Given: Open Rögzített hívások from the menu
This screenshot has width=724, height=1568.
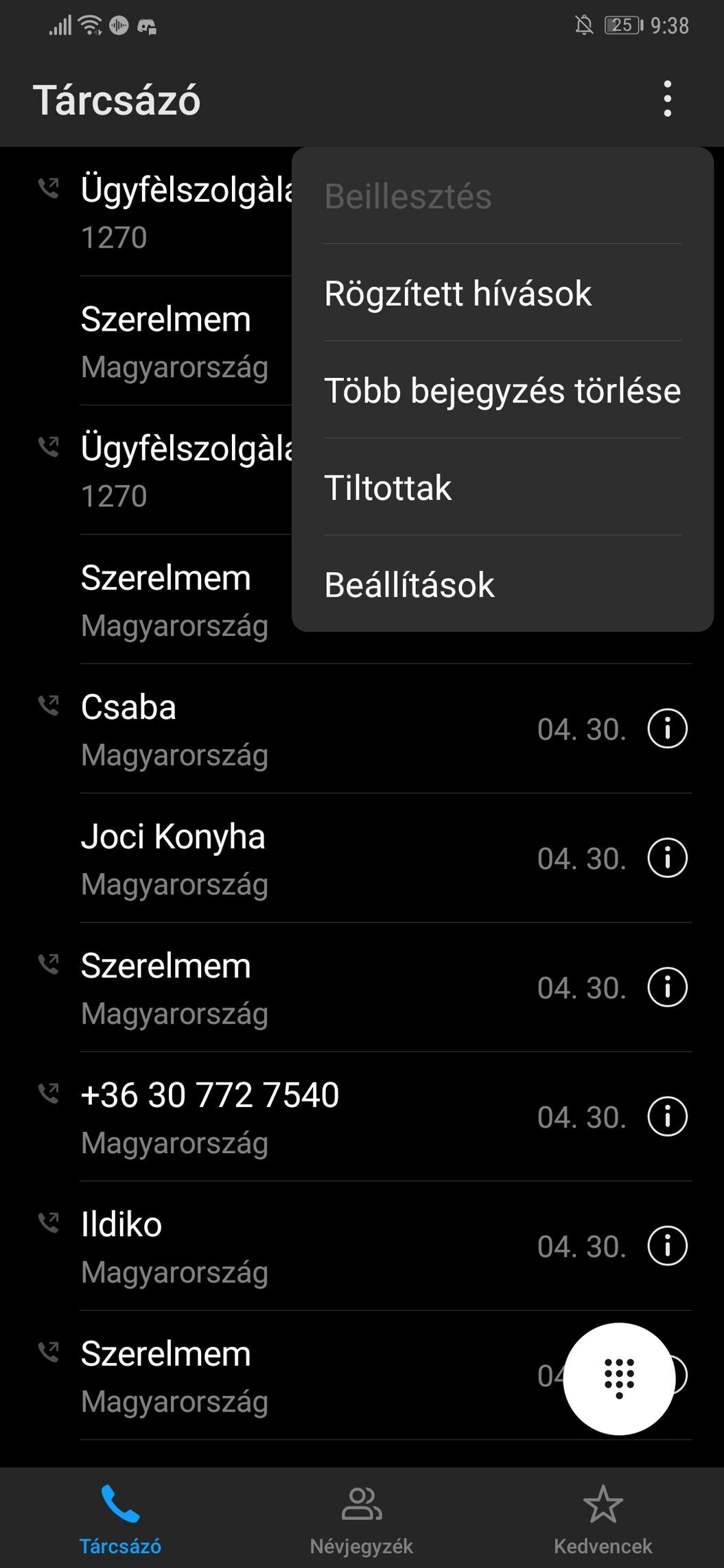Looking at the screenshot, I should [502, 293].
